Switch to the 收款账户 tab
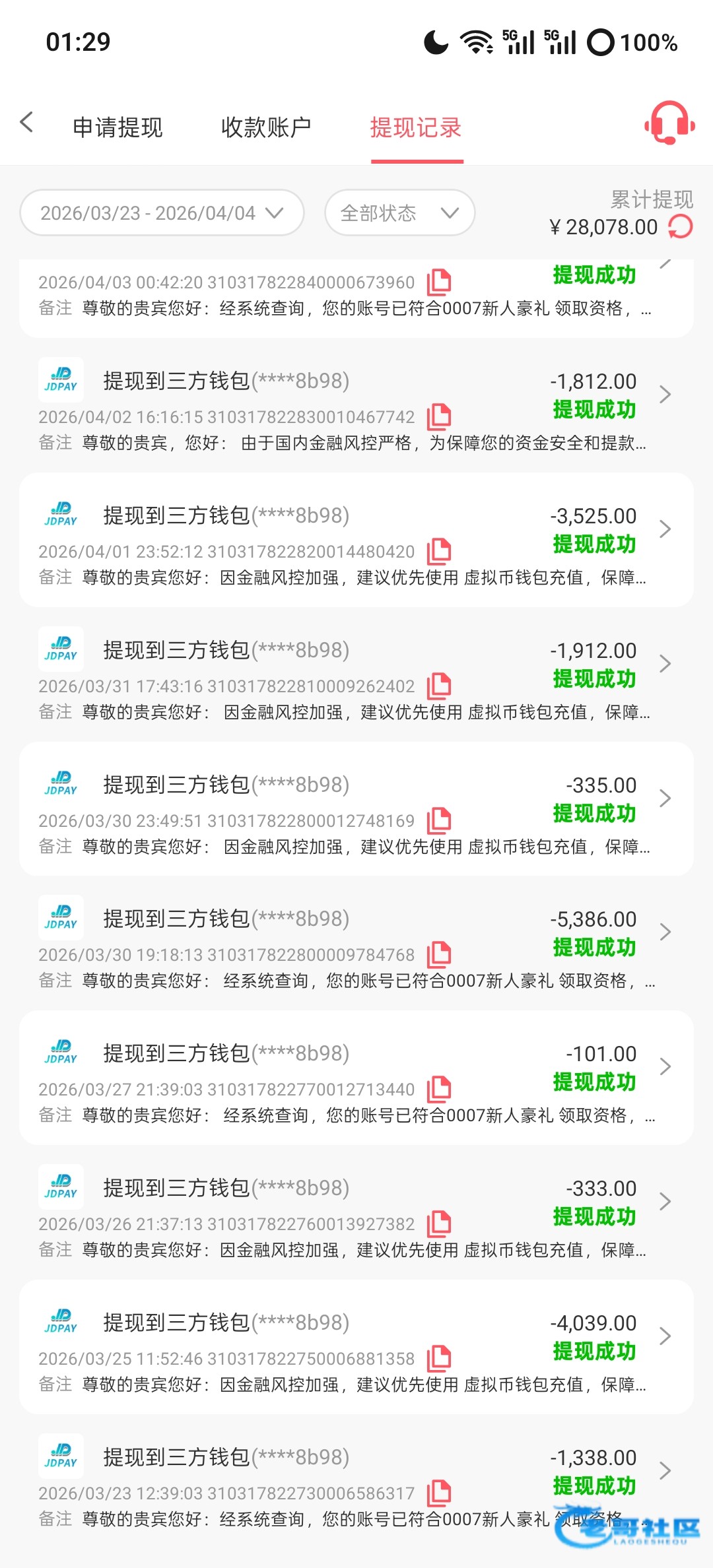The image size is (713, 1568). 266,127
